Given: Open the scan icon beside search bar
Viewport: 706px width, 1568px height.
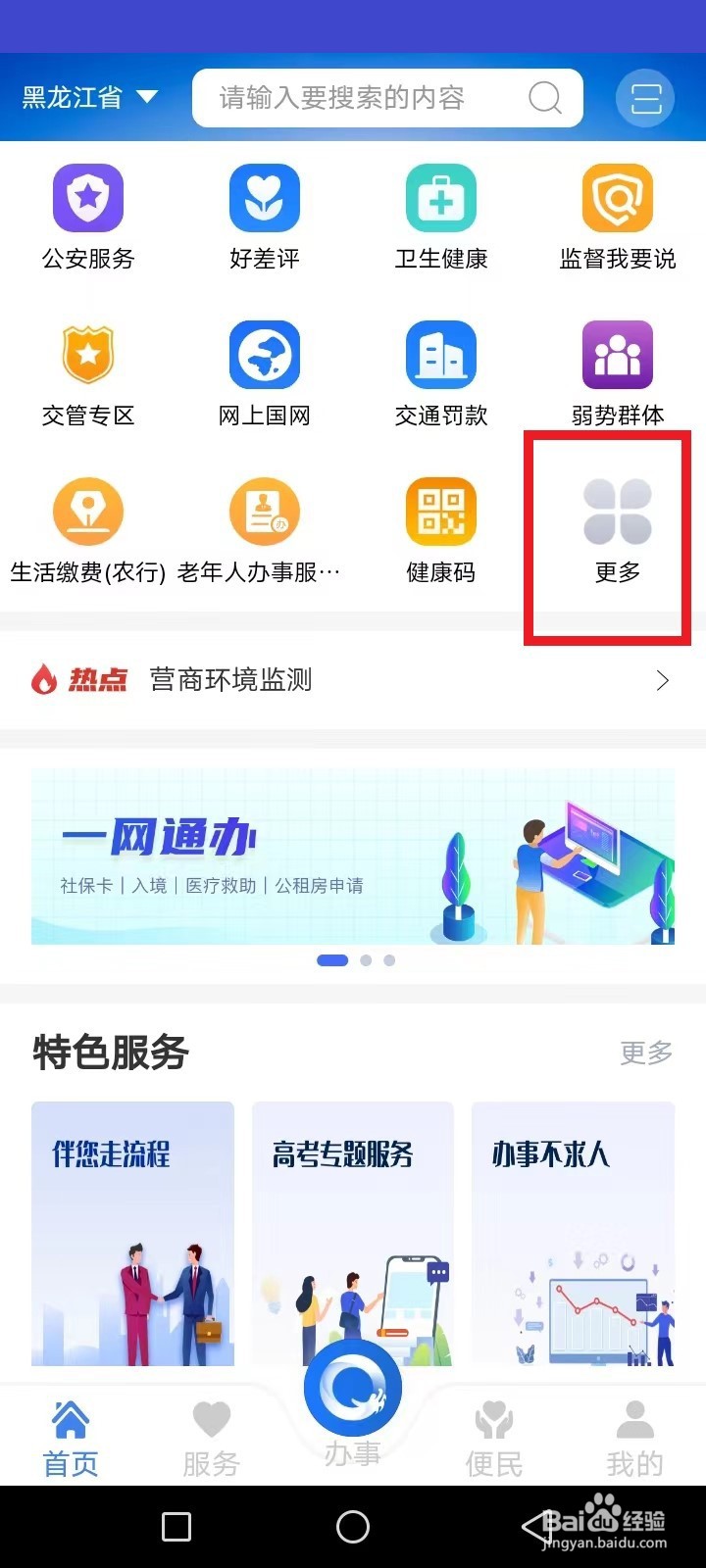Looking at the screenshot, I should click(644, 98).
